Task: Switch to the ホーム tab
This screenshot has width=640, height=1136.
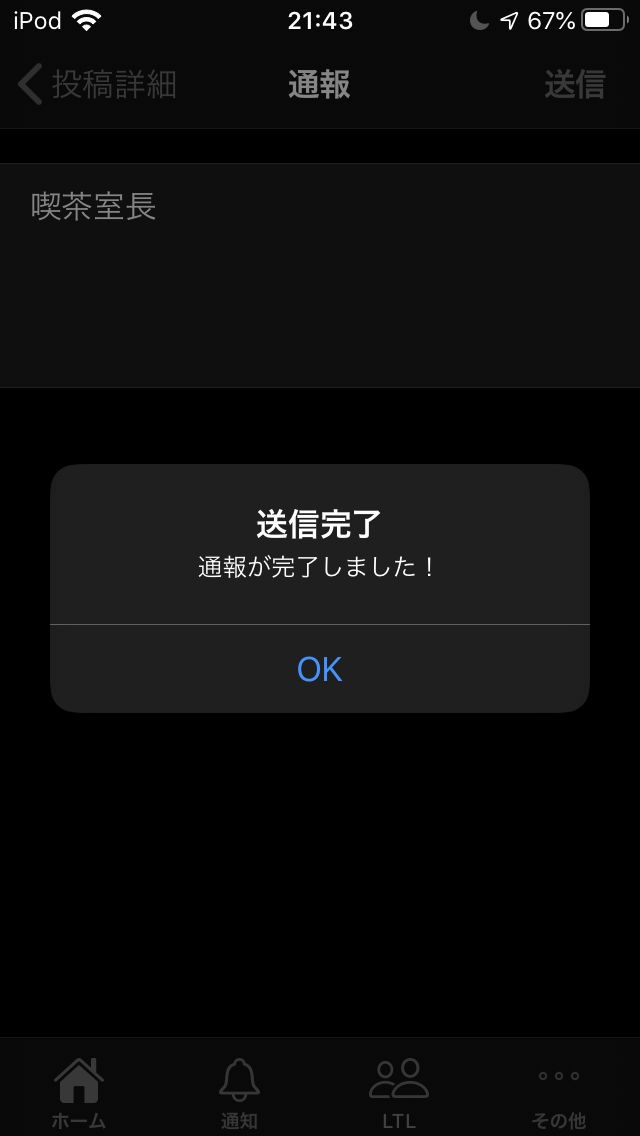Action: [79, 1092]
